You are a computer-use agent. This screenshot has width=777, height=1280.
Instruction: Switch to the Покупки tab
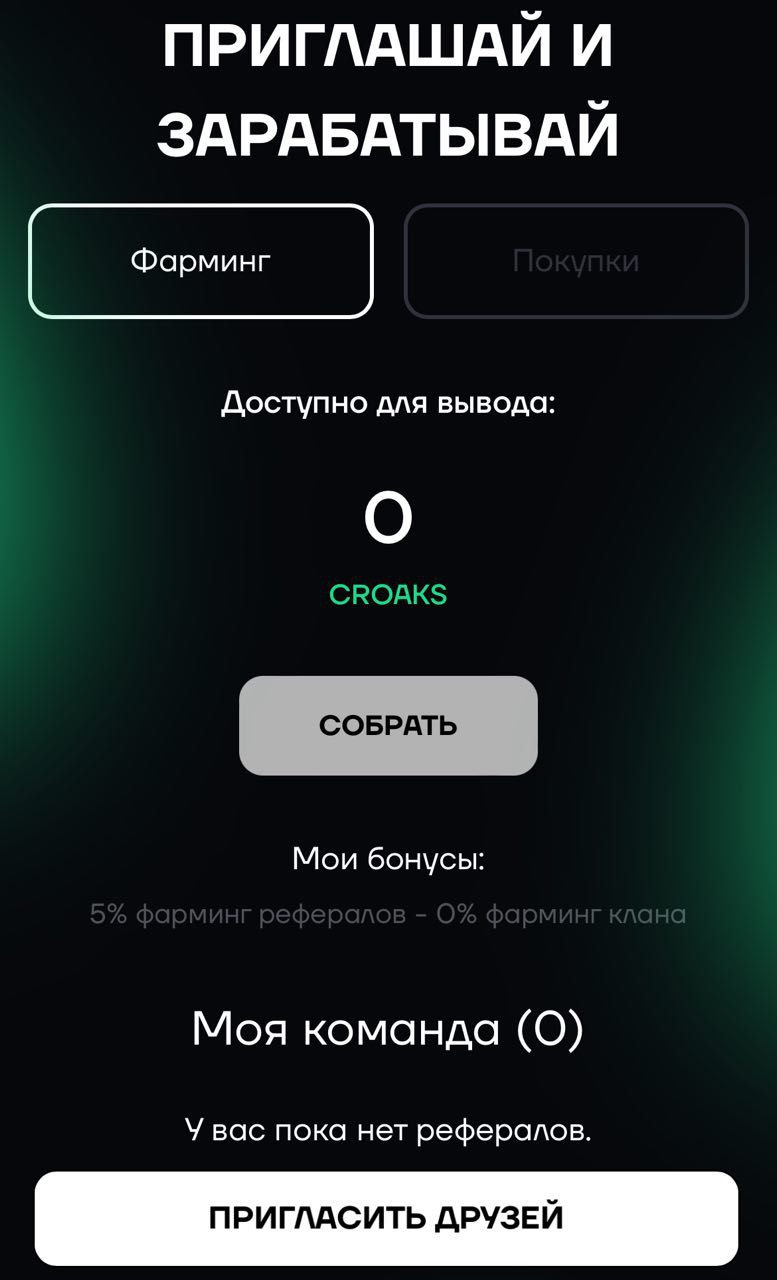[x=576, y=261]
